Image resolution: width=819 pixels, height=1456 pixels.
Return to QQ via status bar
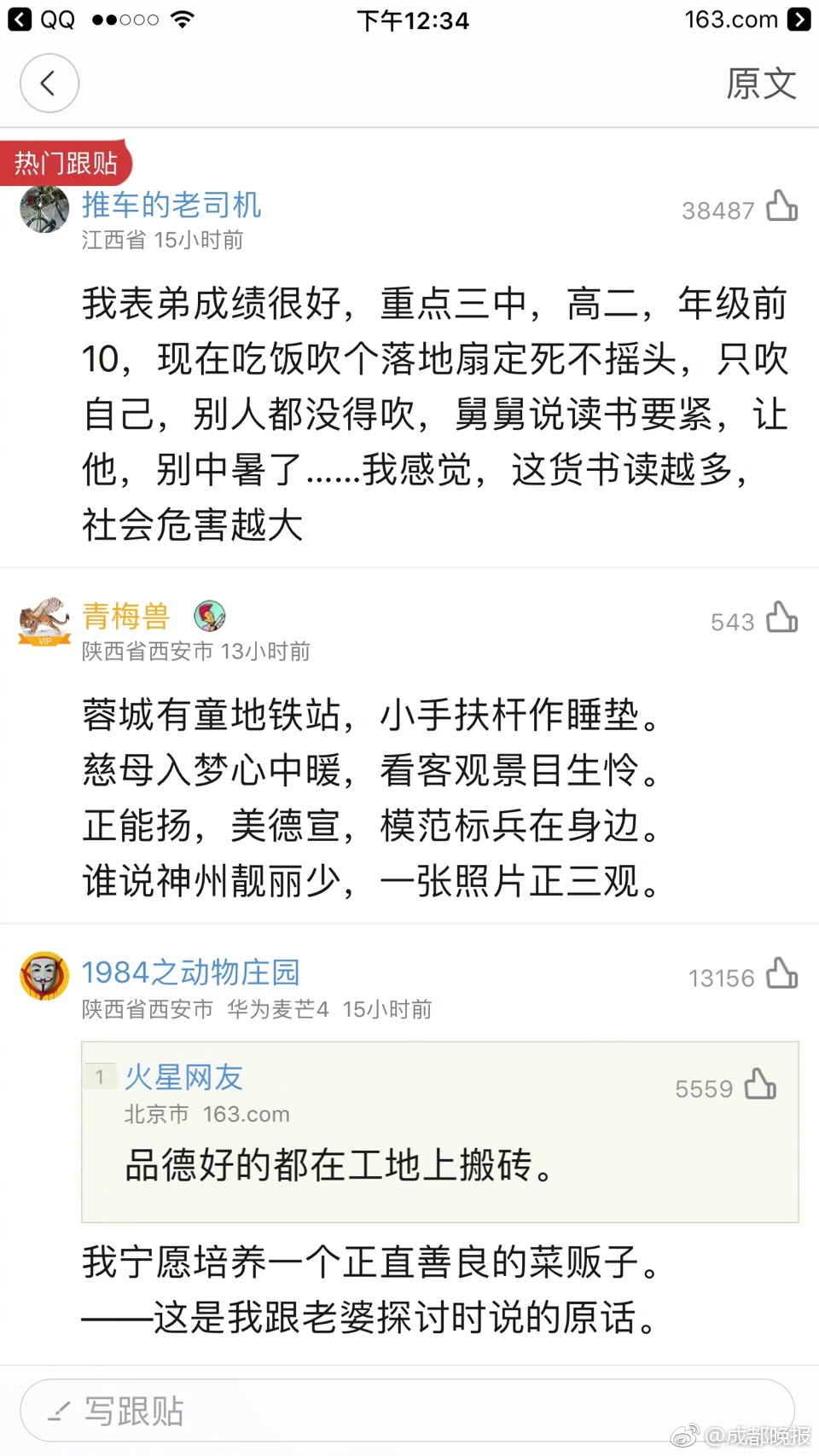coord(41,20)
